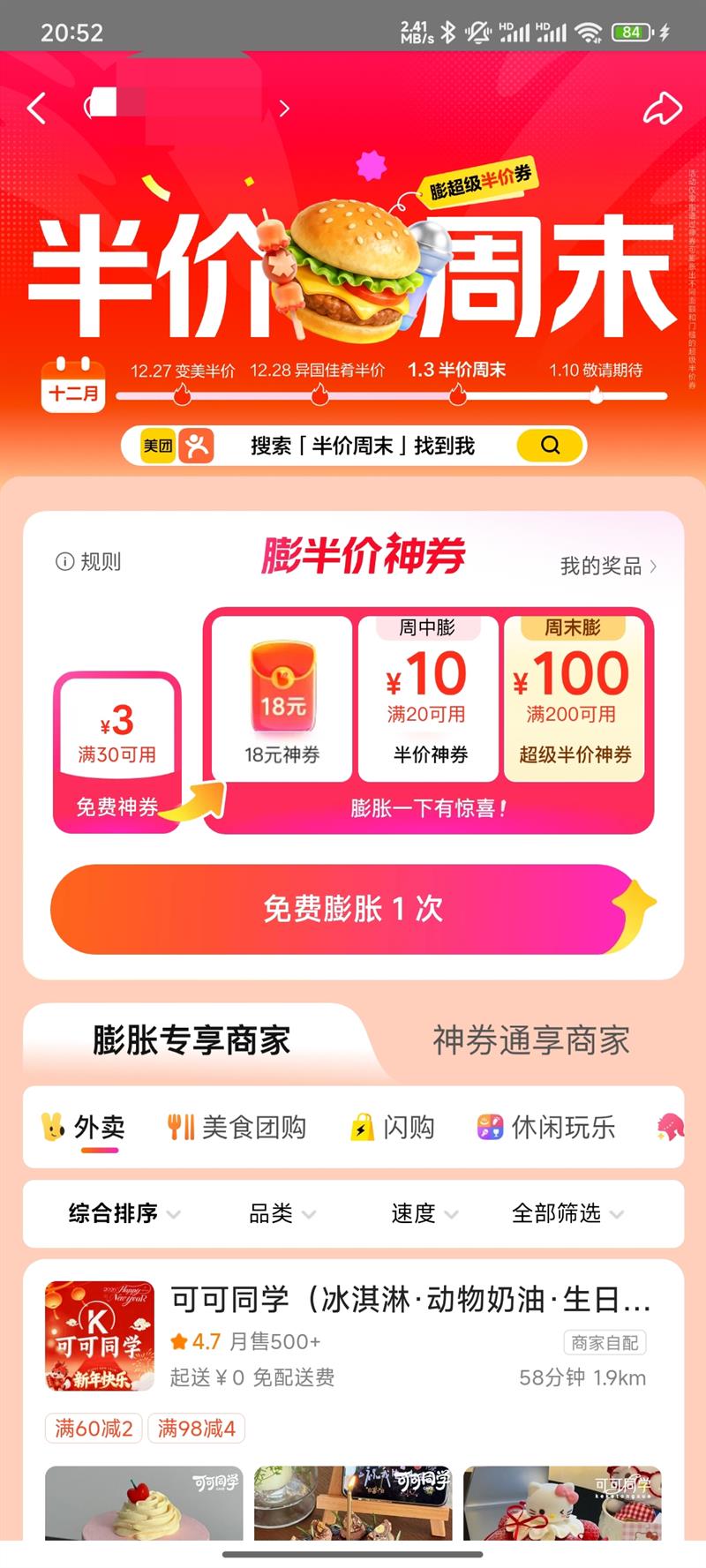Select the 美食团购 cutlery category icon

click(x=180, y=1127)
